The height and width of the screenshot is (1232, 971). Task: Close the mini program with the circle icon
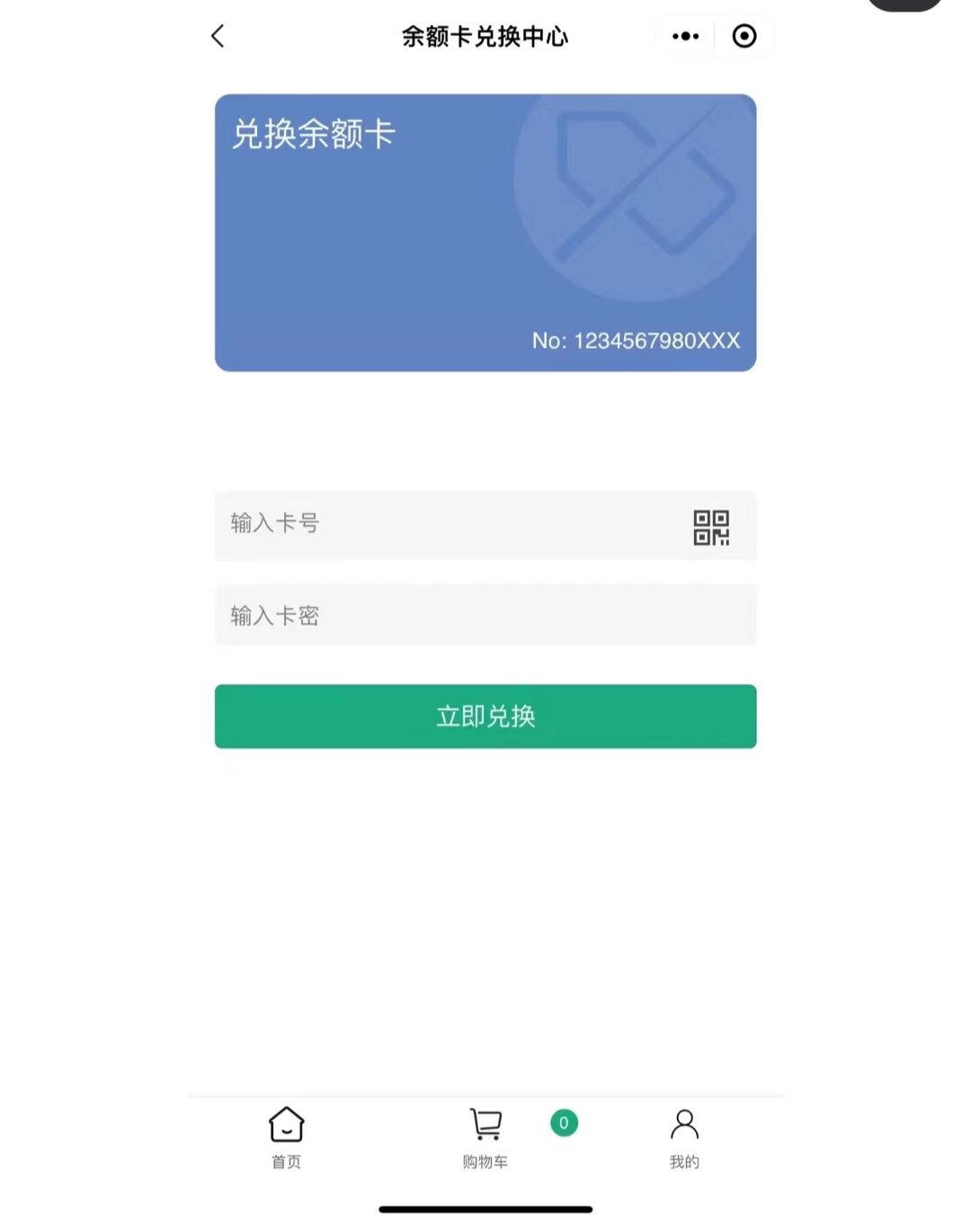point(744,36)
